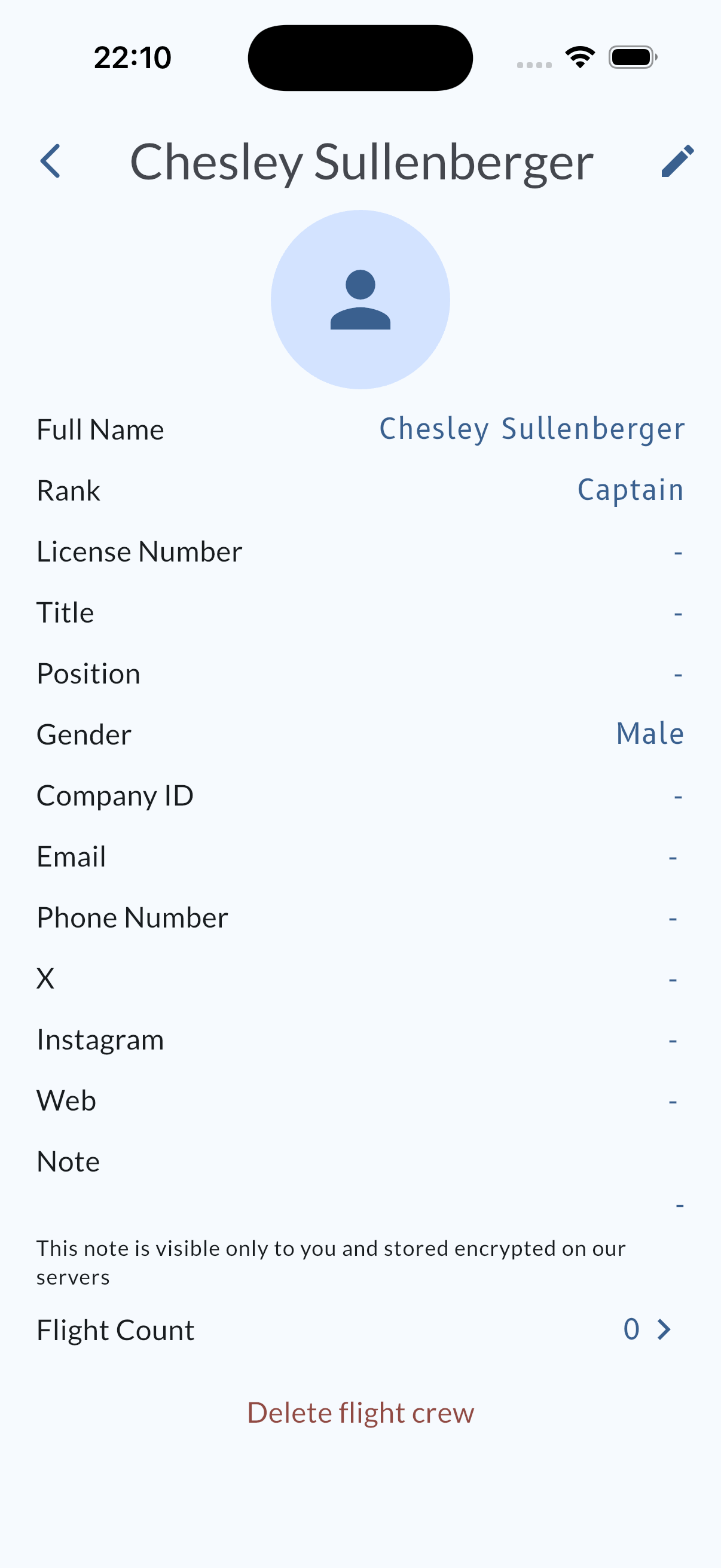The height and width of the screenshot is (1568, 721).
Task: Edit crew details with the pencil icon
Action: 677,161
